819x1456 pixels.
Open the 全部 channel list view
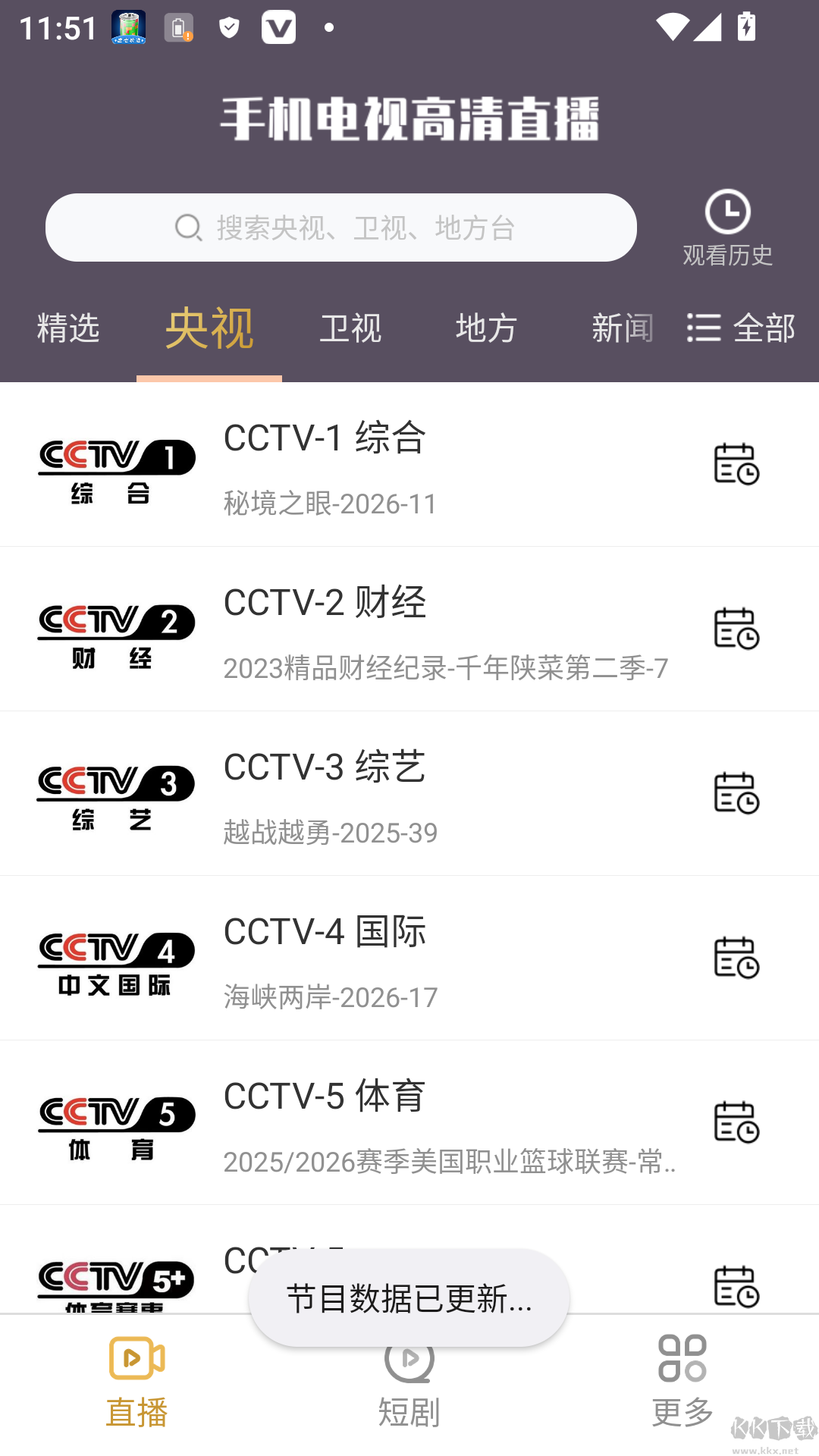(741, 328)
